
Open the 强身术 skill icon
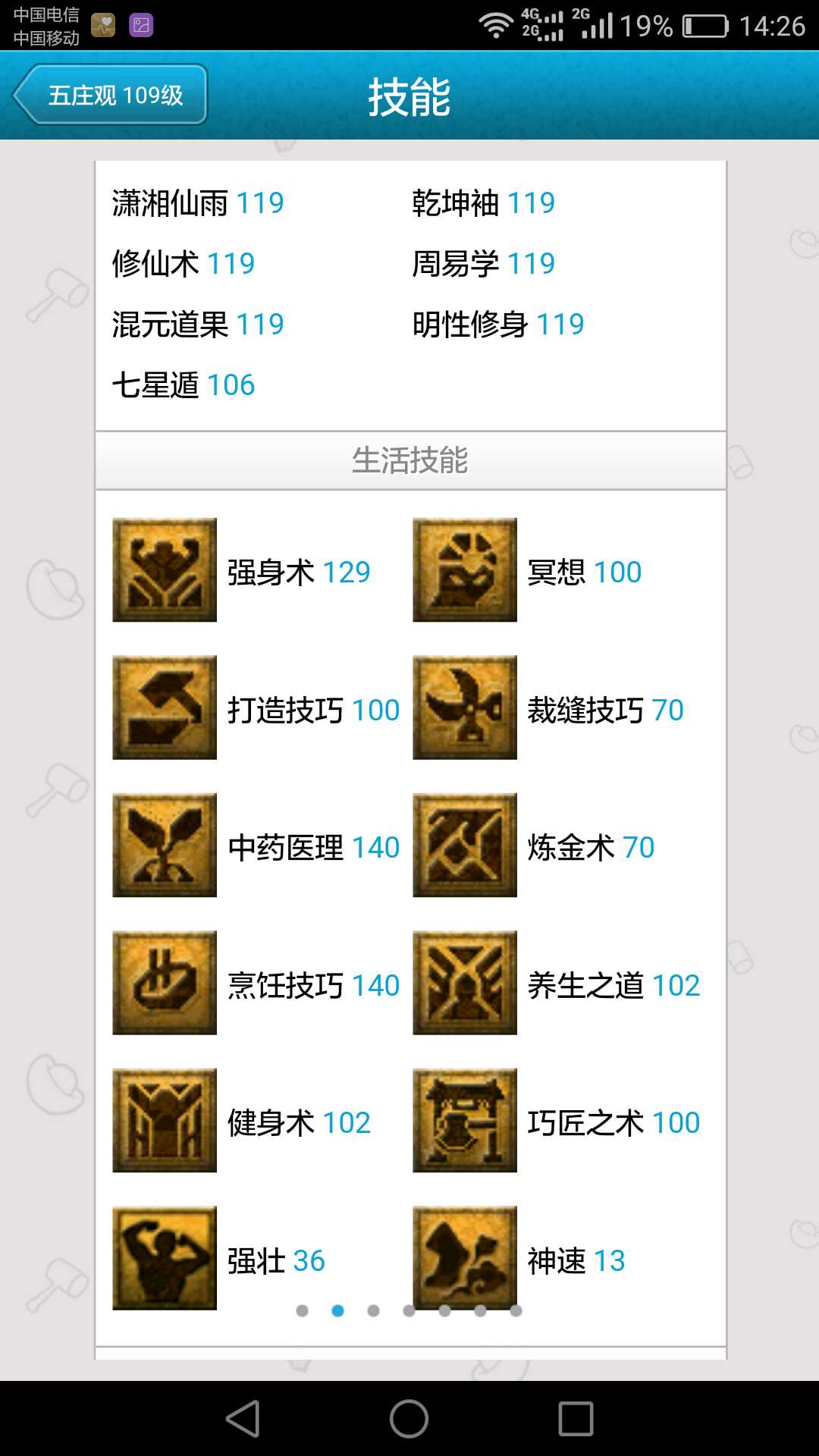click(x=165, y=570)
